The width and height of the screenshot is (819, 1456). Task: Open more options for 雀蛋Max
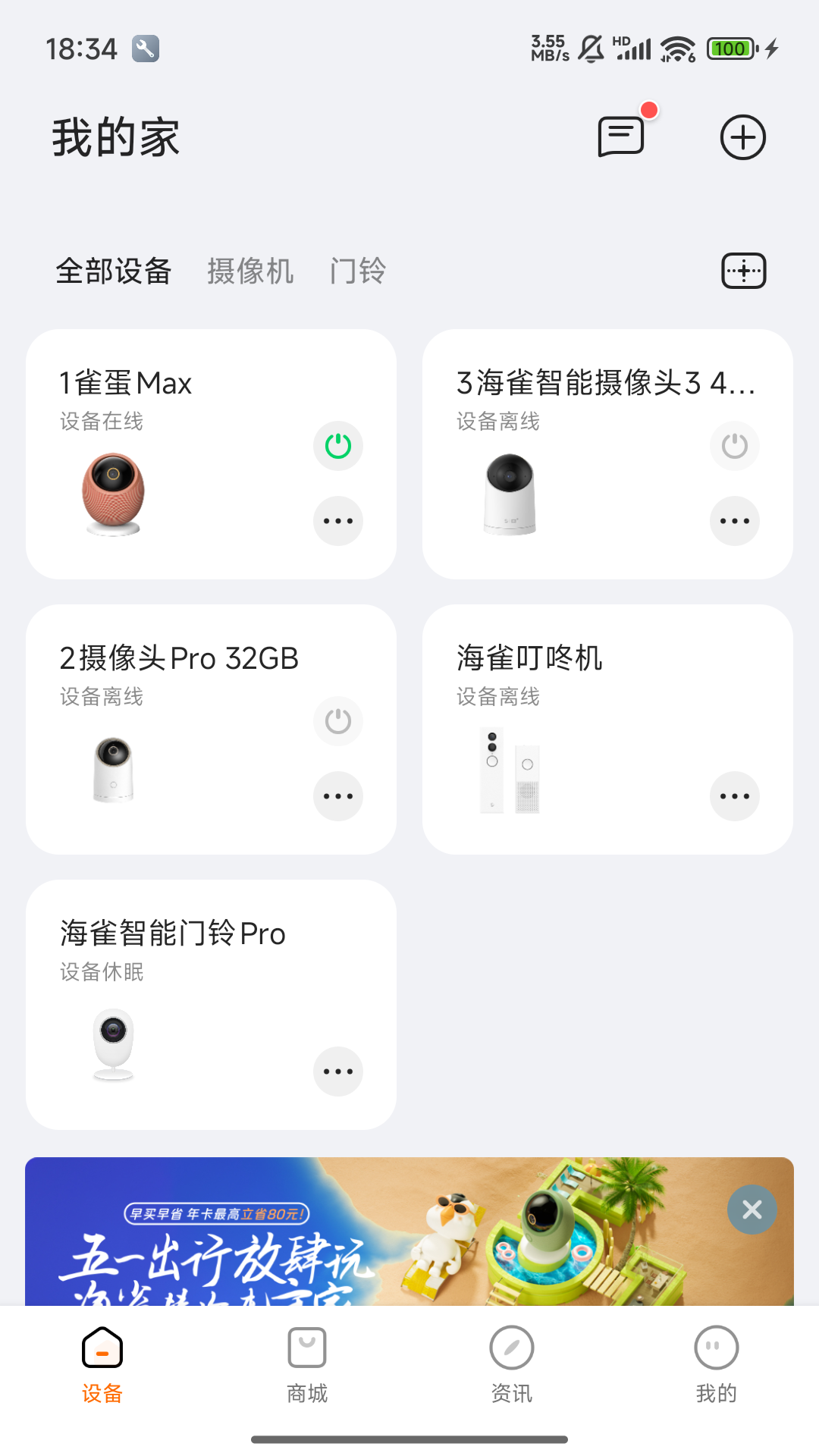(x=338, y=521)
